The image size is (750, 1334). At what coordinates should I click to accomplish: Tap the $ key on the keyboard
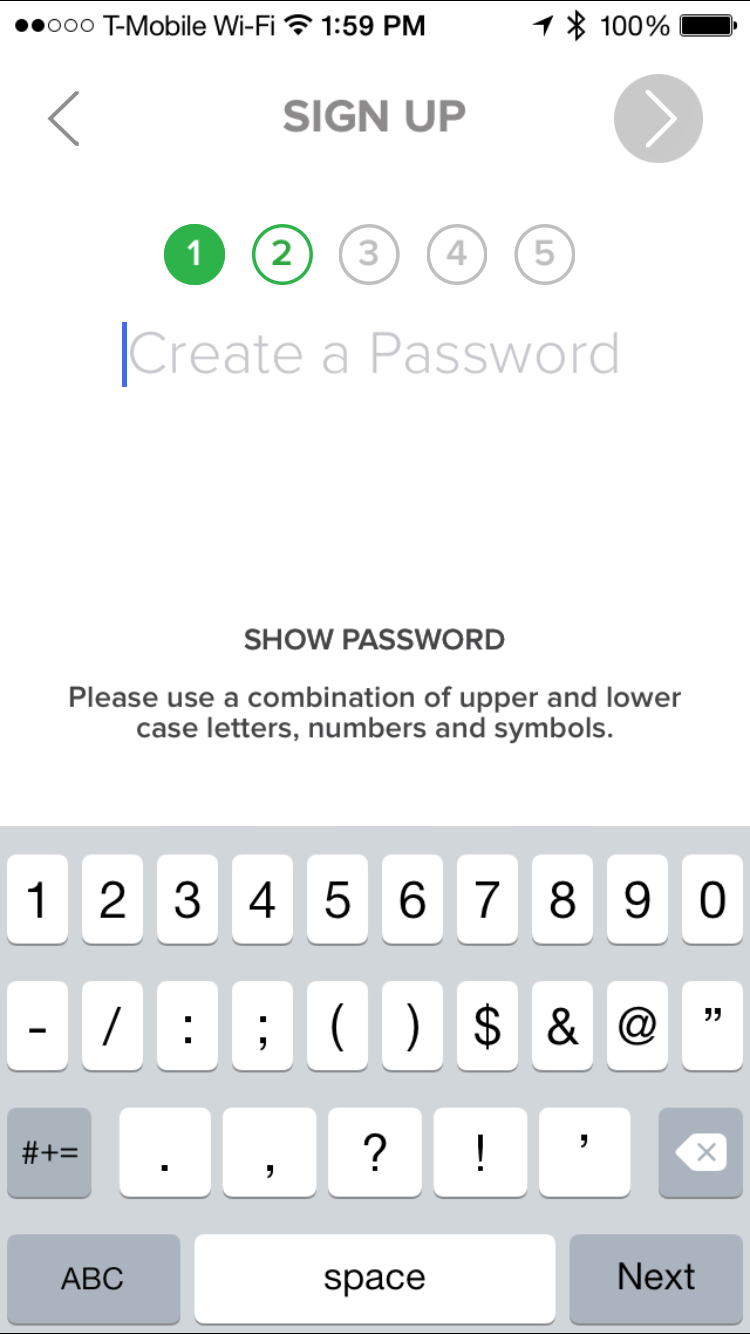(487, 1026)
